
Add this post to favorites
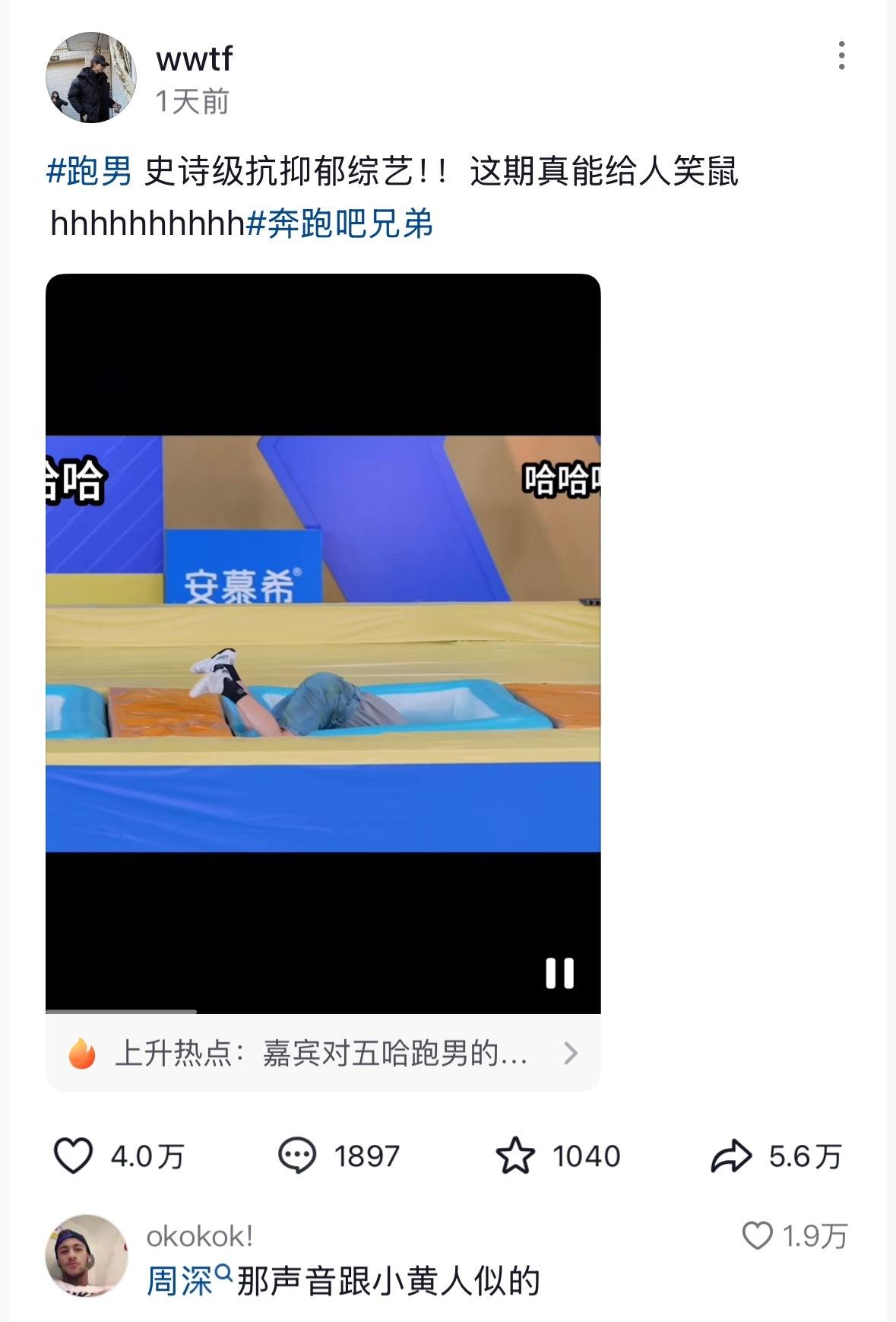tap(515, 1156)
